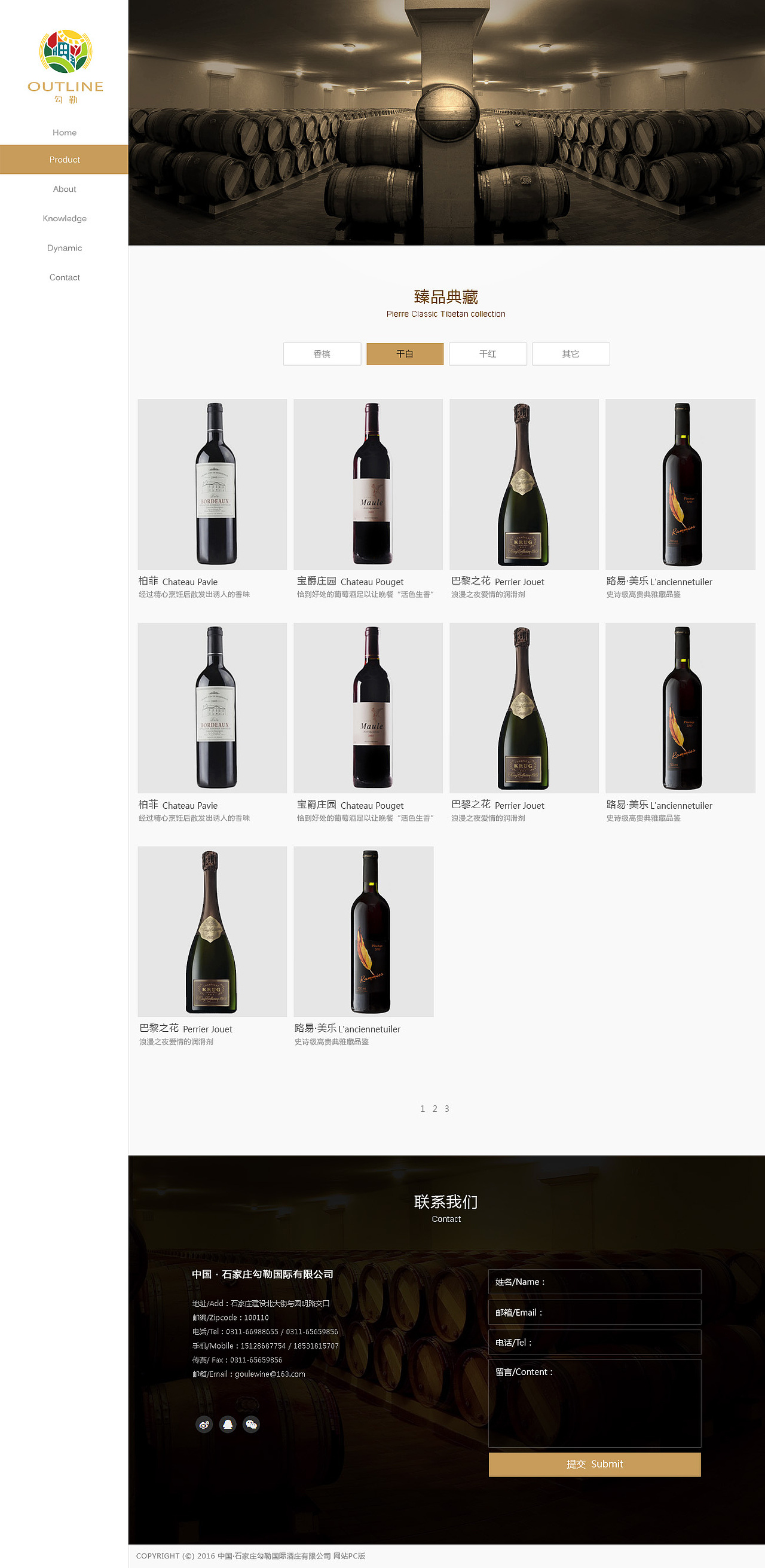The image size is (765, 1568).
Task: Switch to the 其它 category
Action: 570,354
